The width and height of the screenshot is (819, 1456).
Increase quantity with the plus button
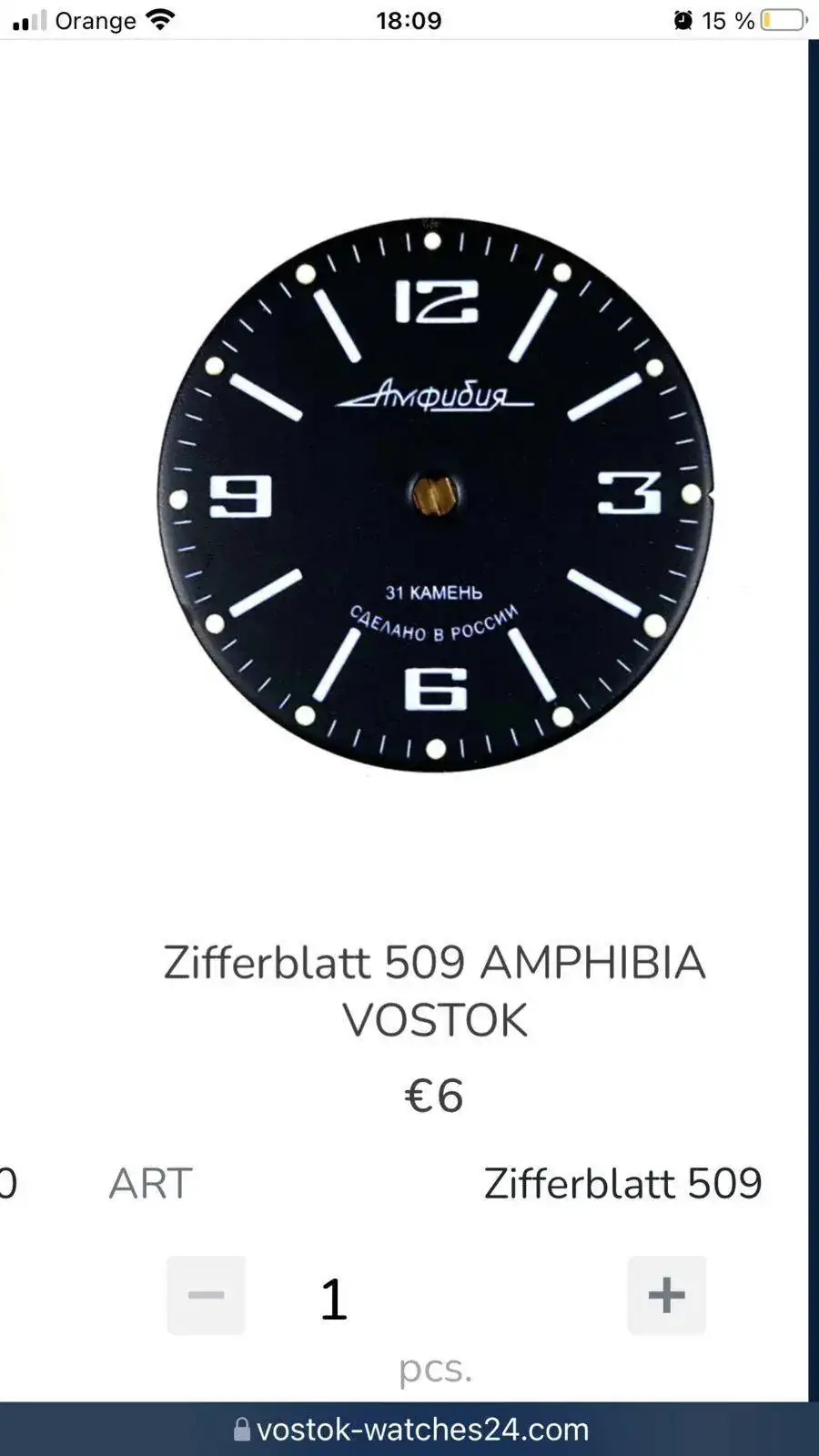666,1295
